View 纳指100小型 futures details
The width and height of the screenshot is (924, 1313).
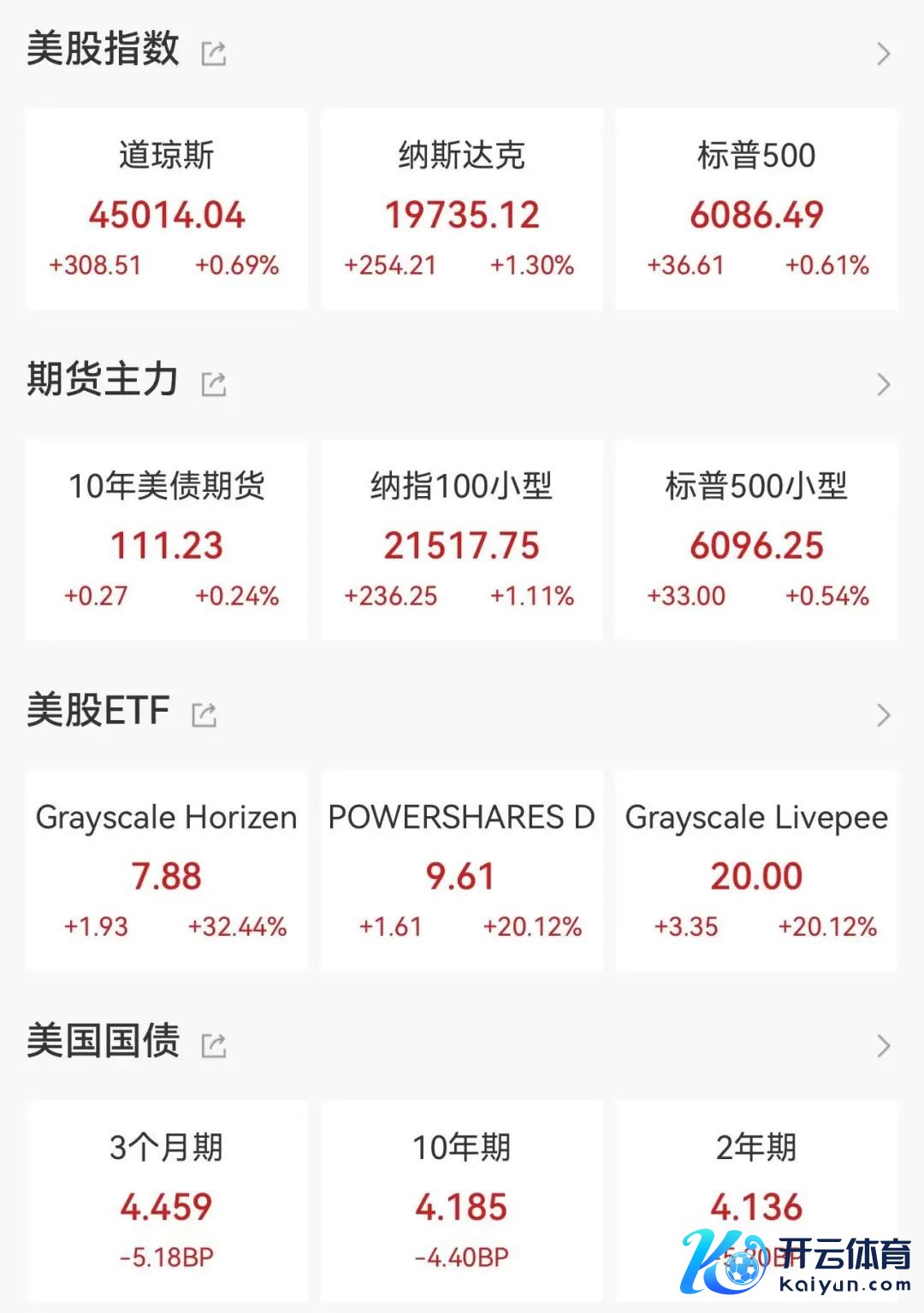pos(462,540)
